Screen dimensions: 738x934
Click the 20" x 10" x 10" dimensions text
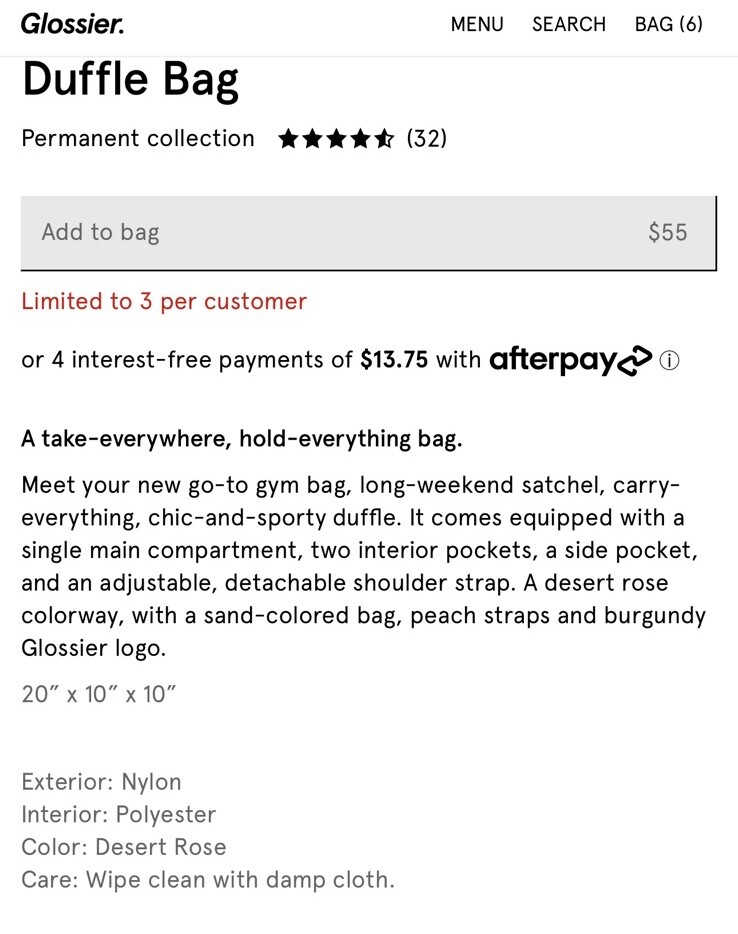98,693
